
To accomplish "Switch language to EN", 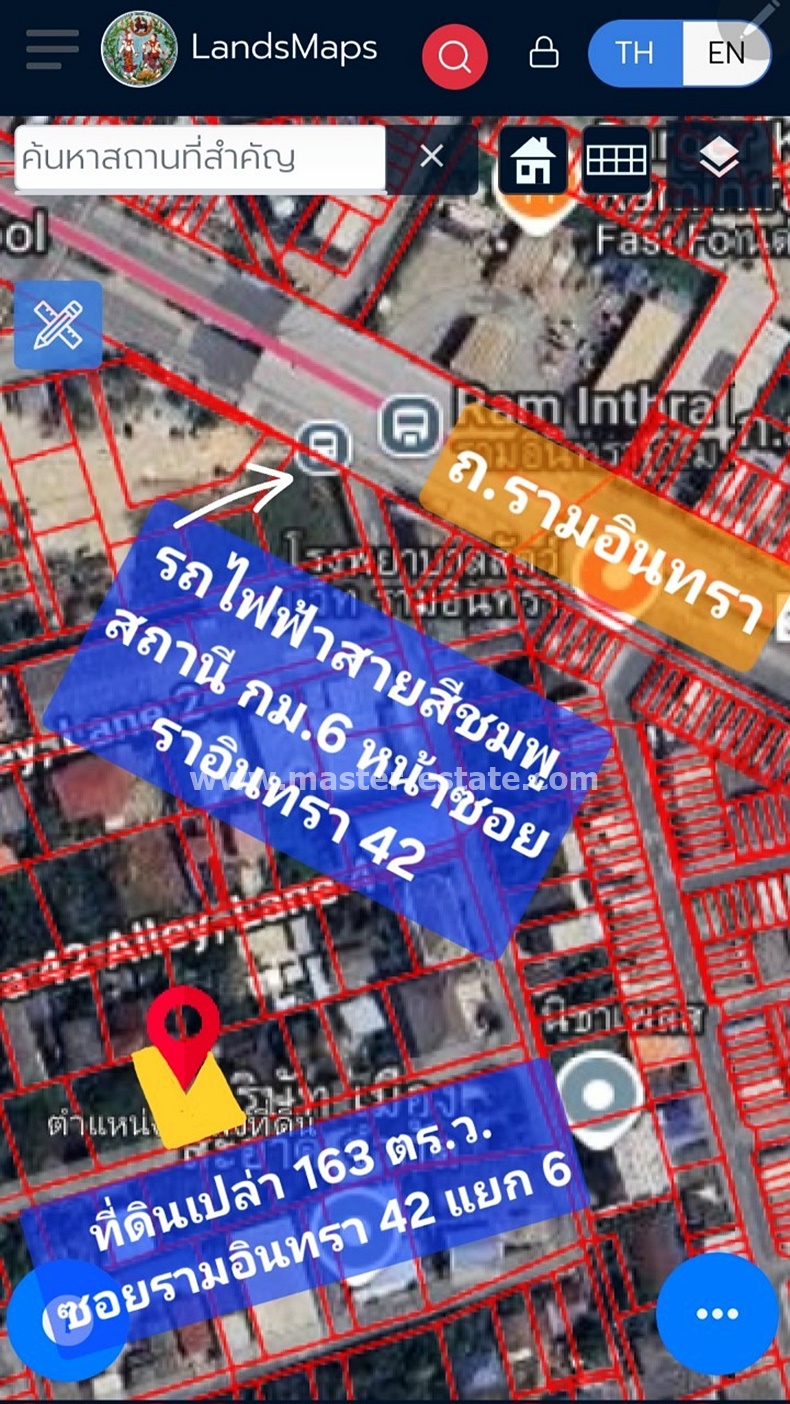I will click(727, 52).
